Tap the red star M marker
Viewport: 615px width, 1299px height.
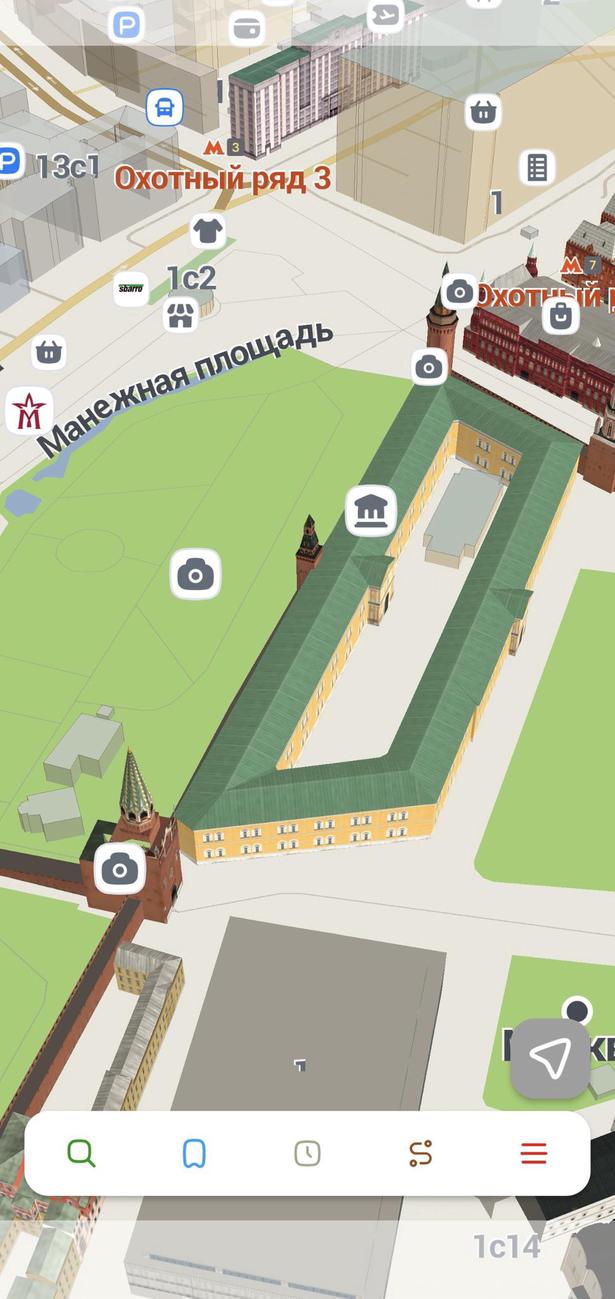click(29, 411)
